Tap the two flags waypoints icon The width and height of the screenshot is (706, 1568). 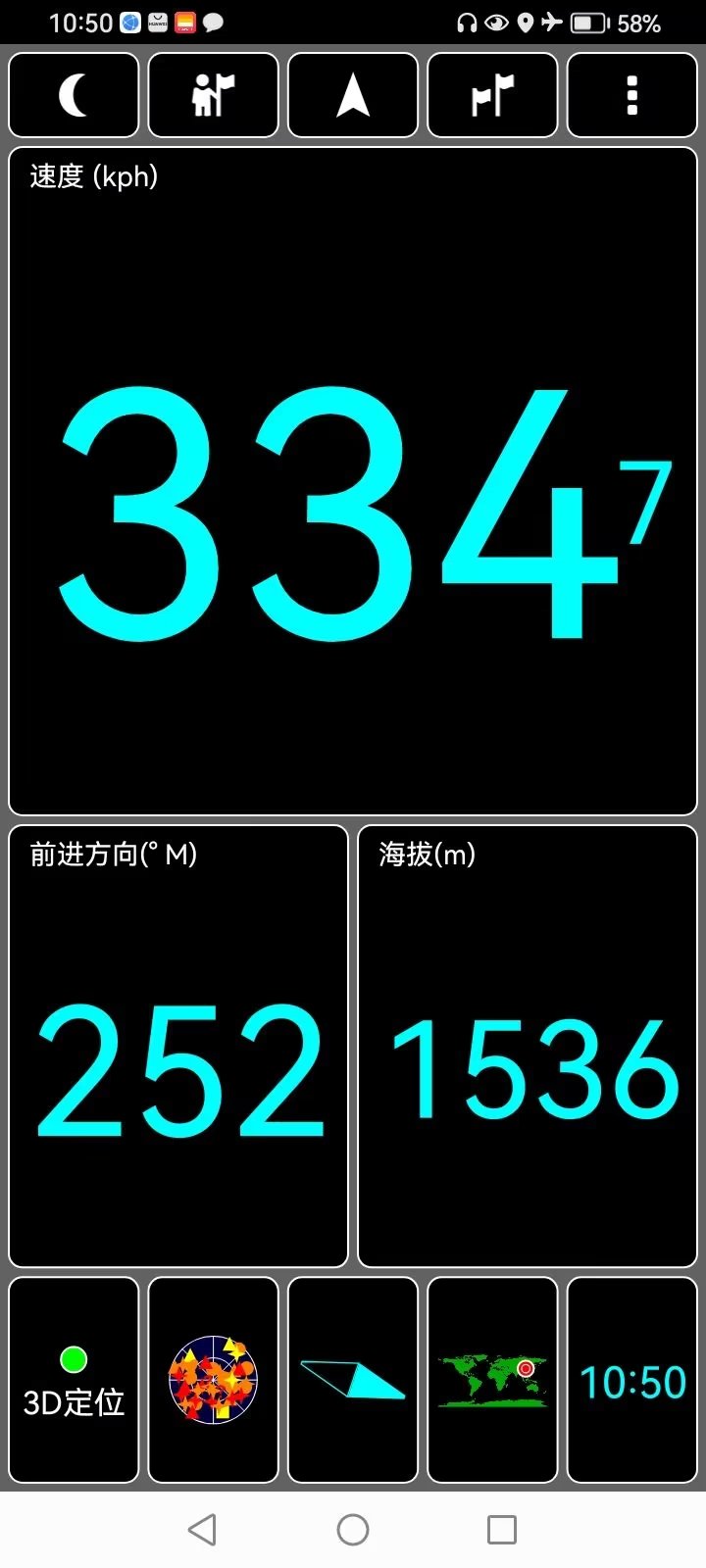click(492, 95)
